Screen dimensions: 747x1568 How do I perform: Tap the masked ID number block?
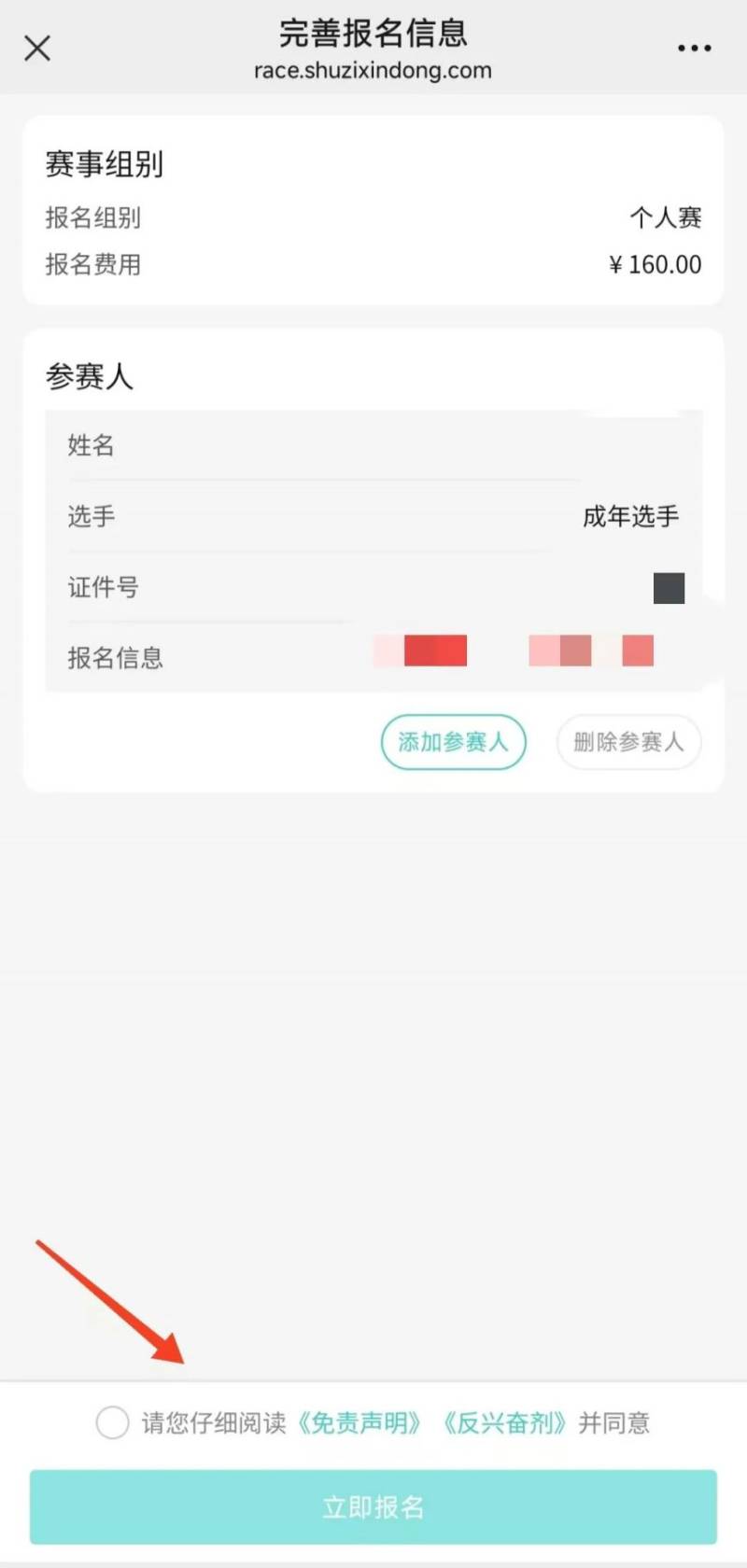pyautogui.click(x=669, y=587)
